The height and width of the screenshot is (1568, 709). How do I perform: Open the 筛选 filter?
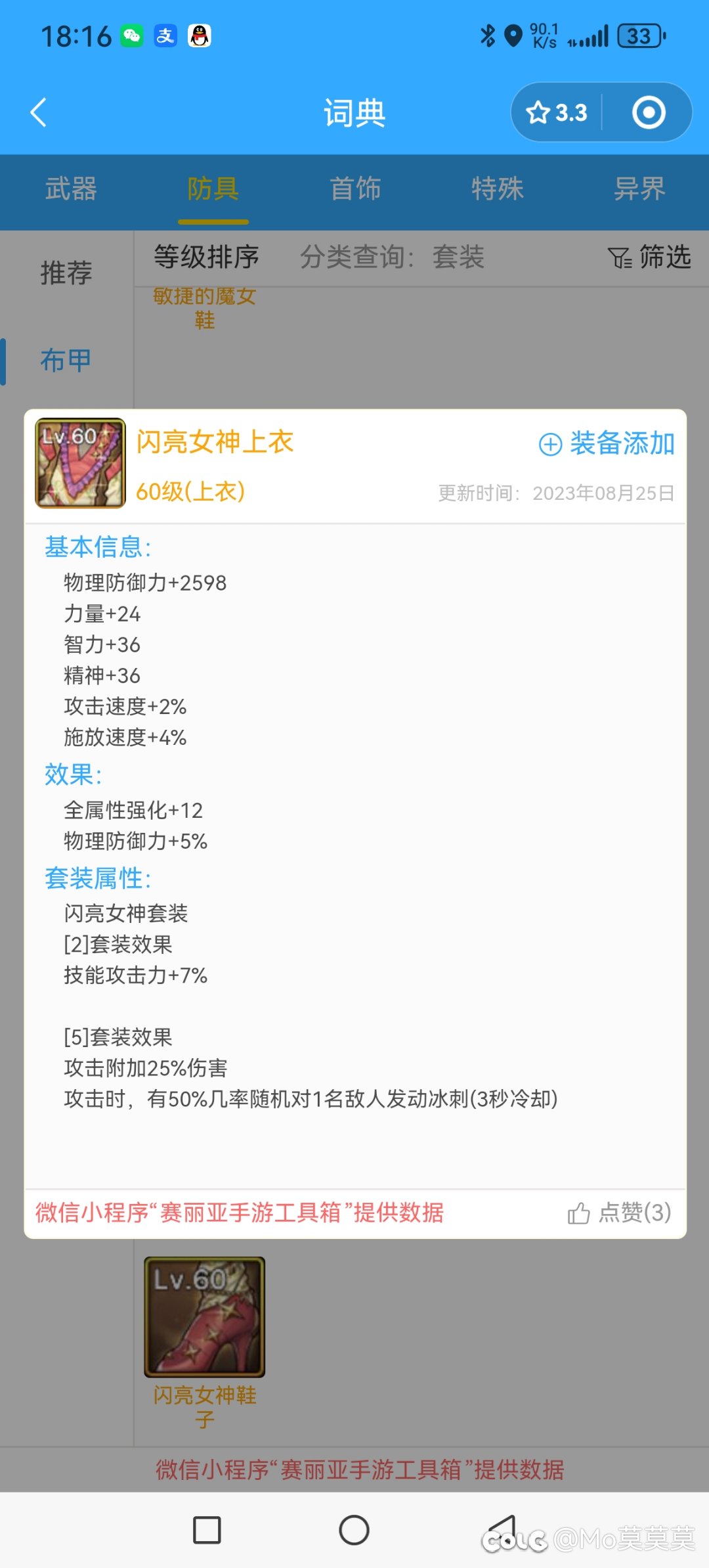coord(649,257)
